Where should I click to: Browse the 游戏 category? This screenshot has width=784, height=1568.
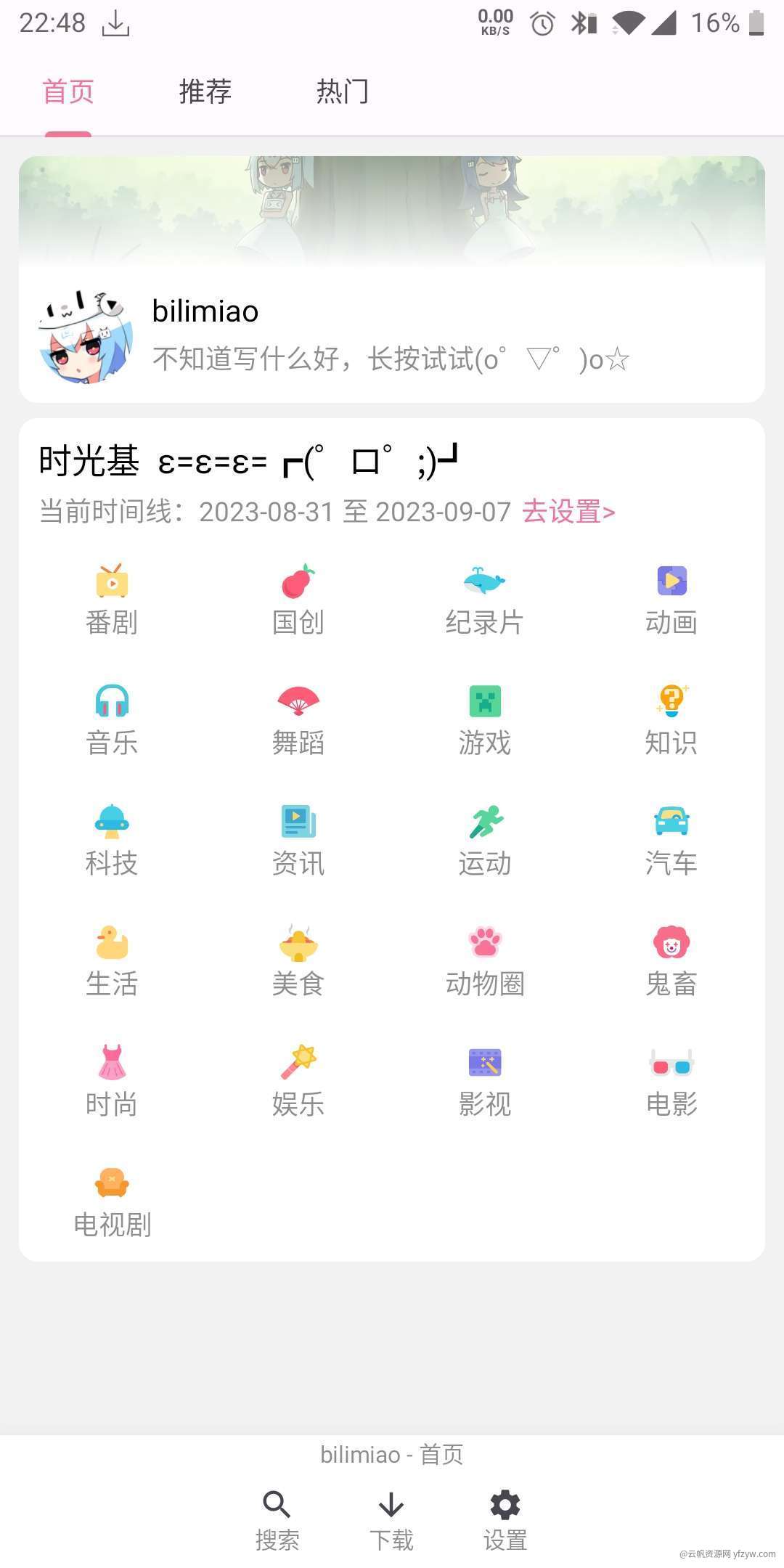484,721
